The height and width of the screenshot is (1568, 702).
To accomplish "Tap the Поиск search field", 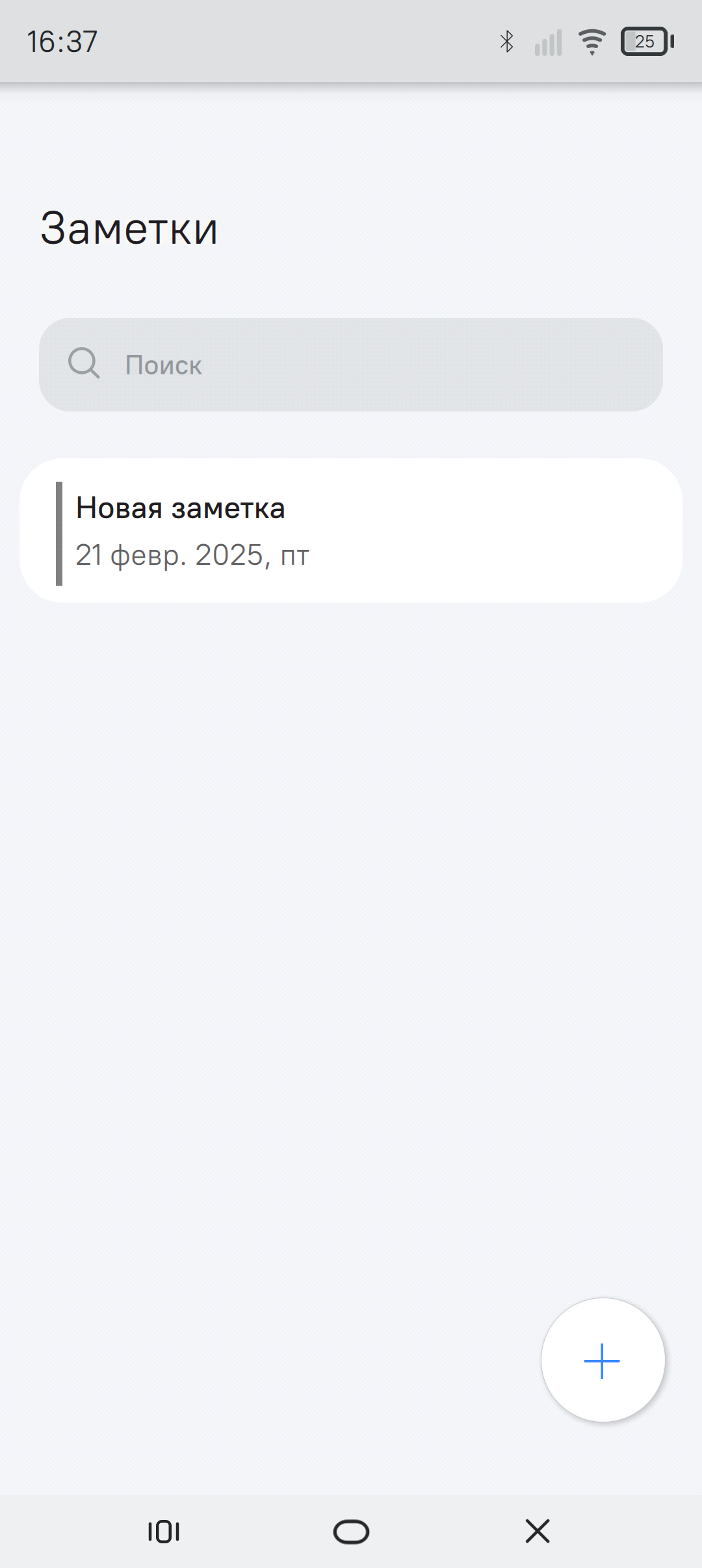I will pyautogui.click(x=351, y=365).
